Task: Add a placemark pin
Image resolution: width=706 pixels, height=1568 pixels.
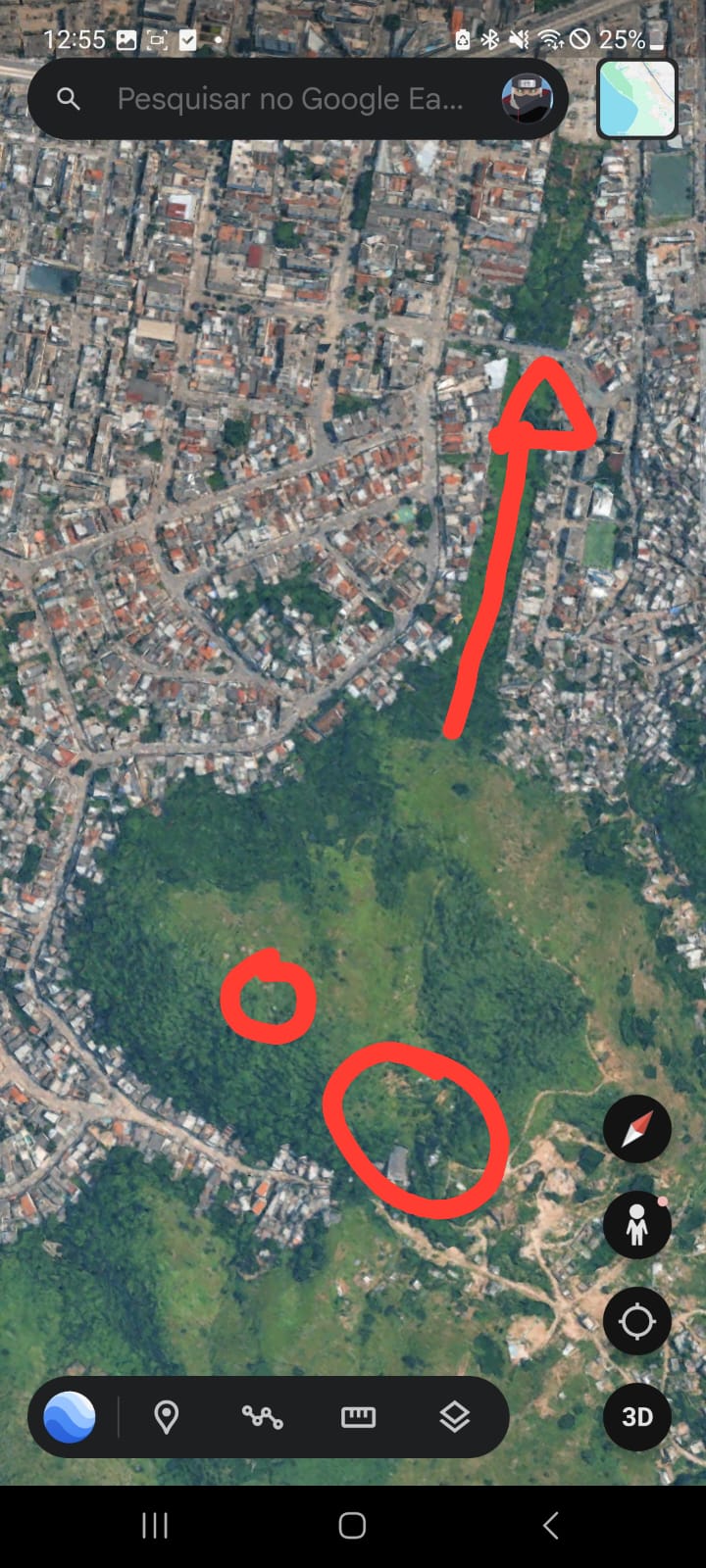Action: (167, 1417)
